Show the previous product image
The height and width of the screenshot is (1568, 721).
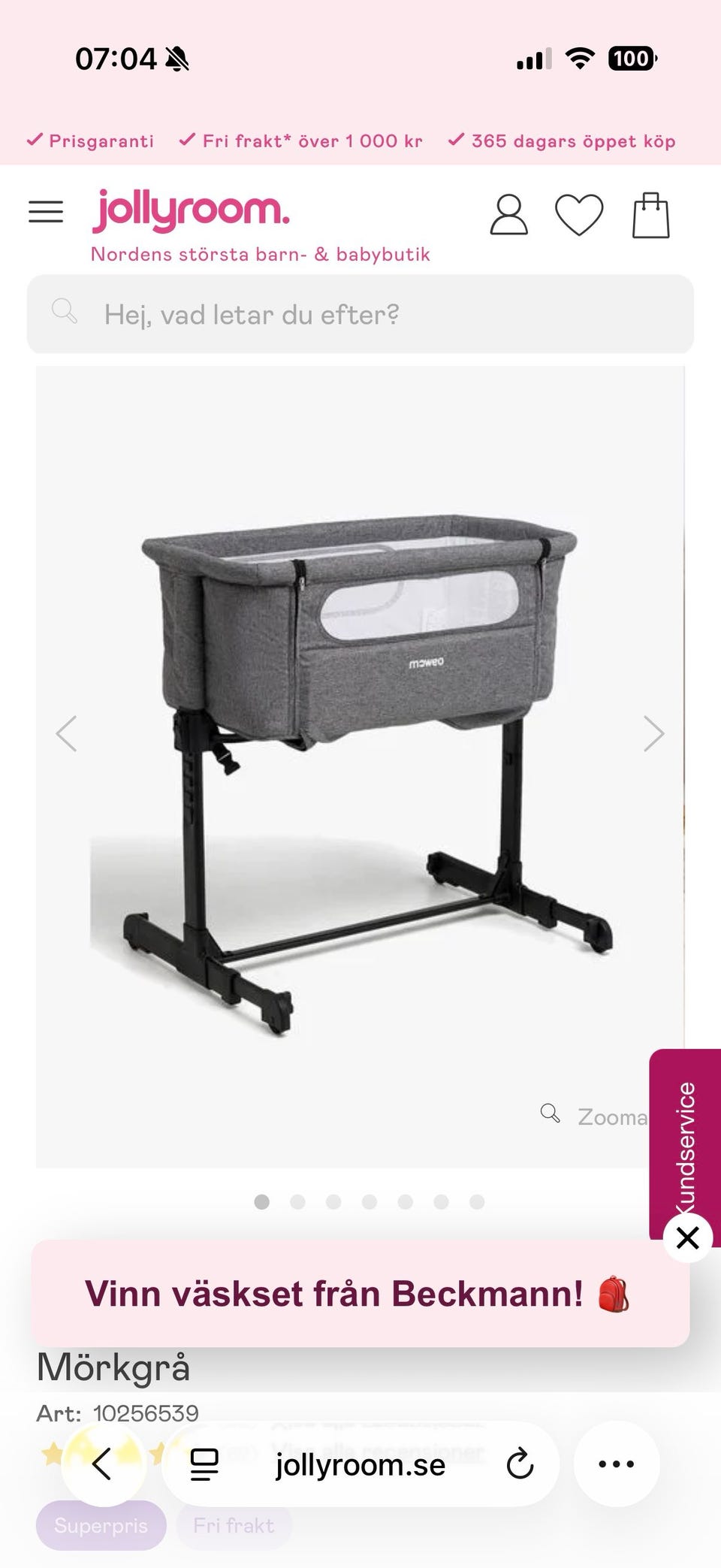point(67,733)
